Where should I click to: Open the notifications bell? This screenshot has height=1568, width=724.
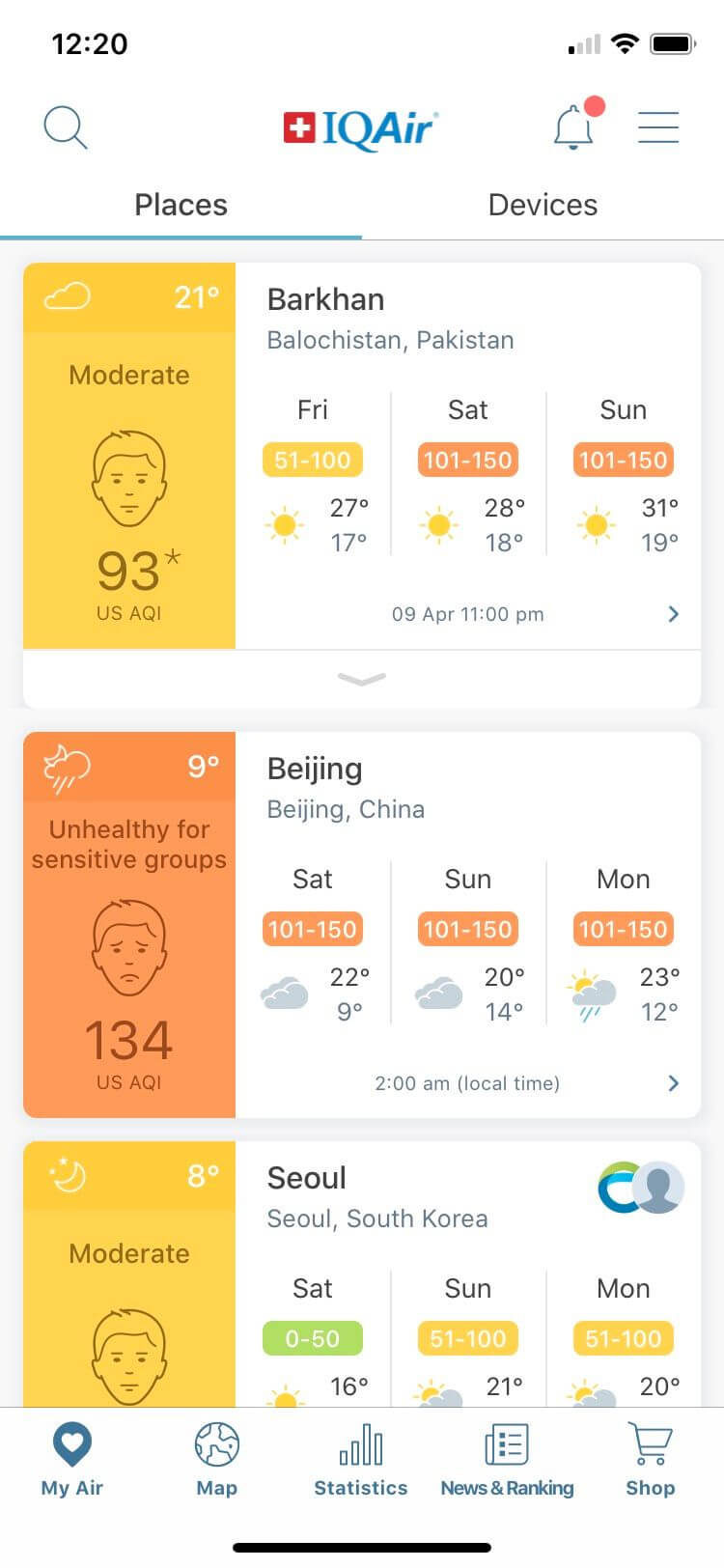point(573,126)
